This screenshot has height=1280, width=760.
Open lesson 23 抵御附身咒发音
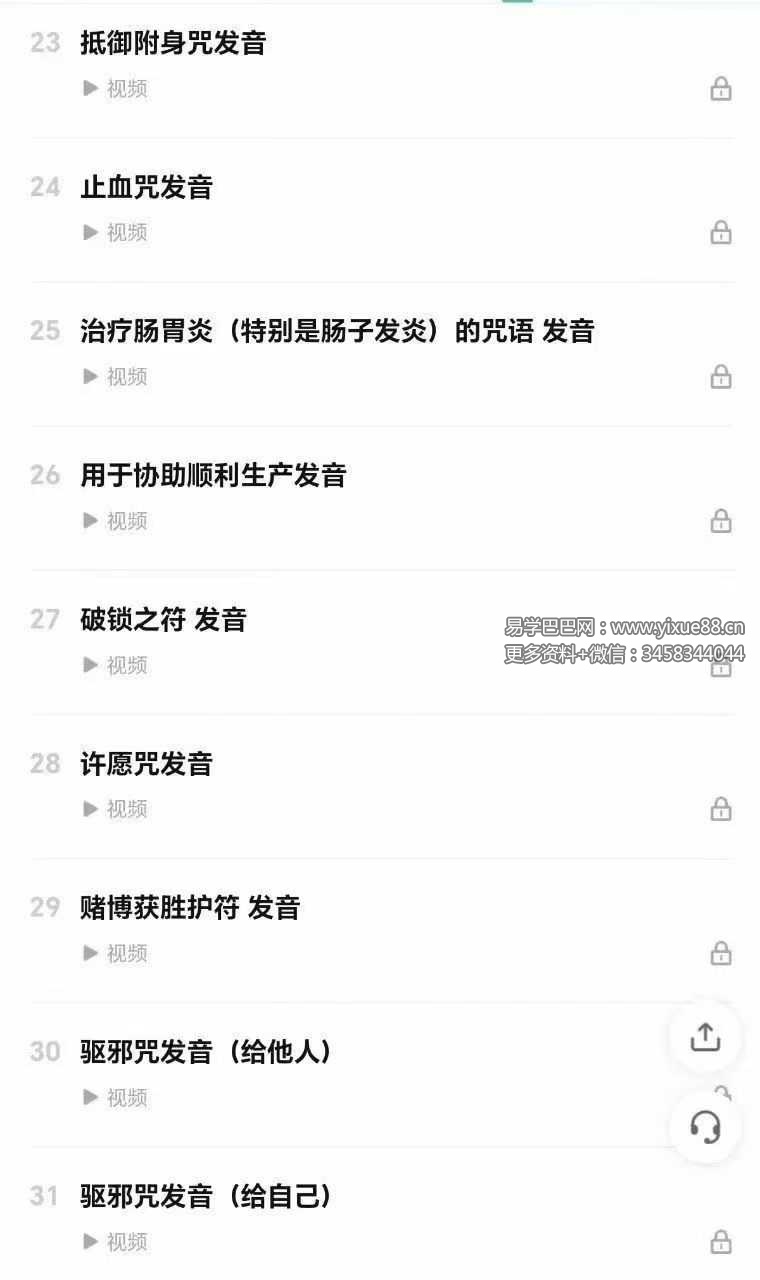[173, 43]
